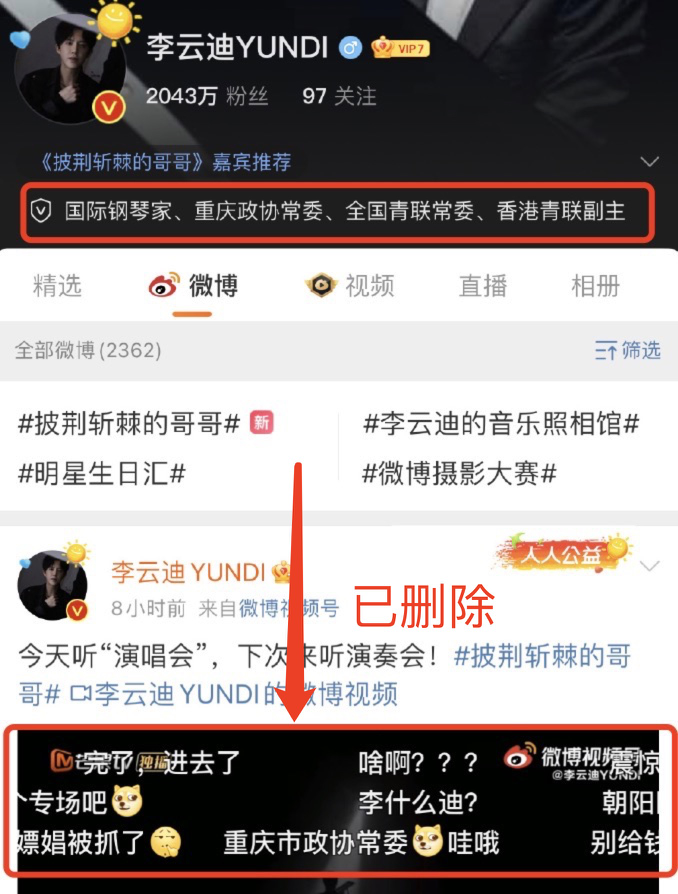Switch to the 精选 tab
The width and height of the screenshot is (678, 894).
[57, 285]
